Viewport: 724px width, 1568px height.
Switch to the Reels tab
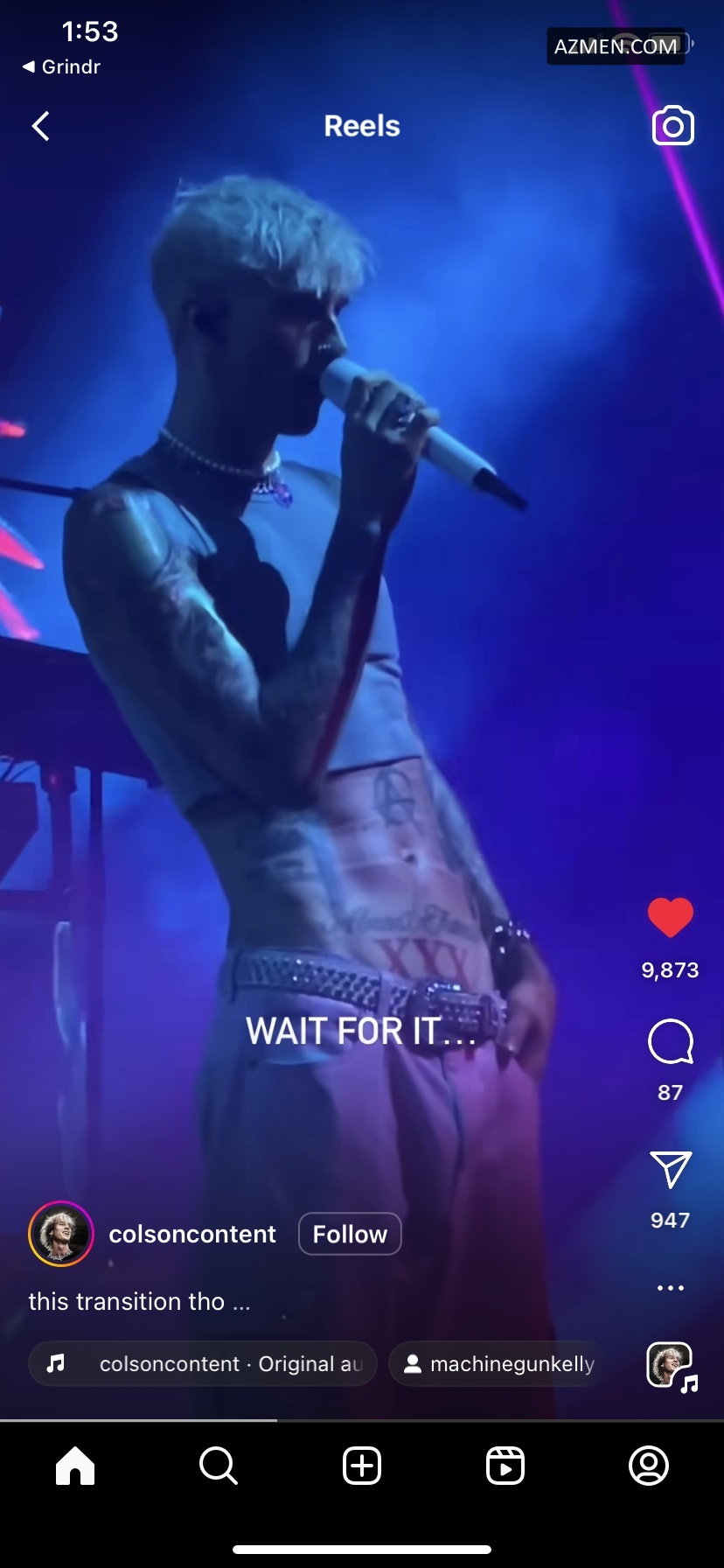(505, 1466)
